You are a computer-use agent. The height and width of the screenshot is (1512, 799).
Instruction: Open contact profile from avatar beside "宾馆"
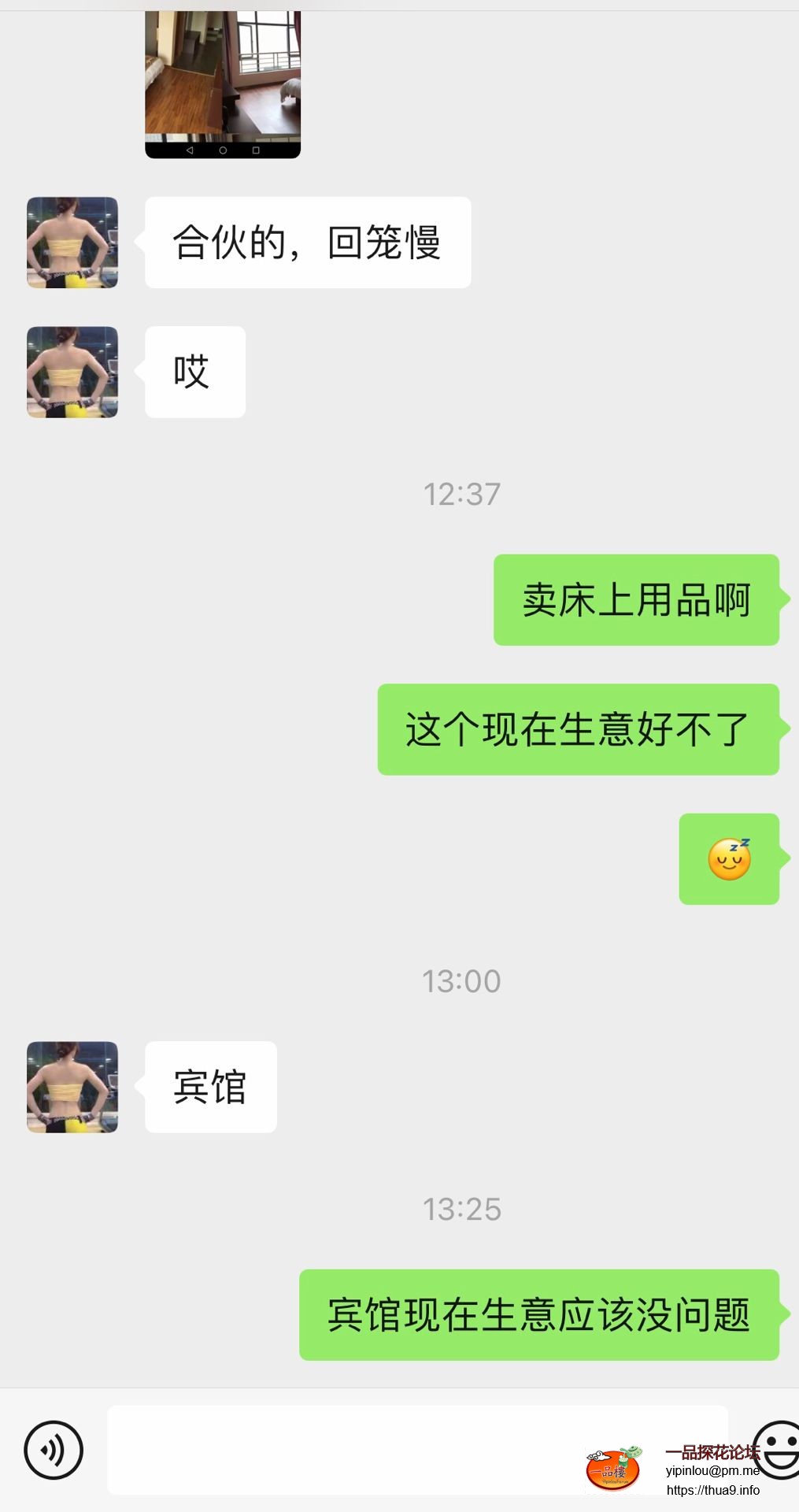[72, 1087]
